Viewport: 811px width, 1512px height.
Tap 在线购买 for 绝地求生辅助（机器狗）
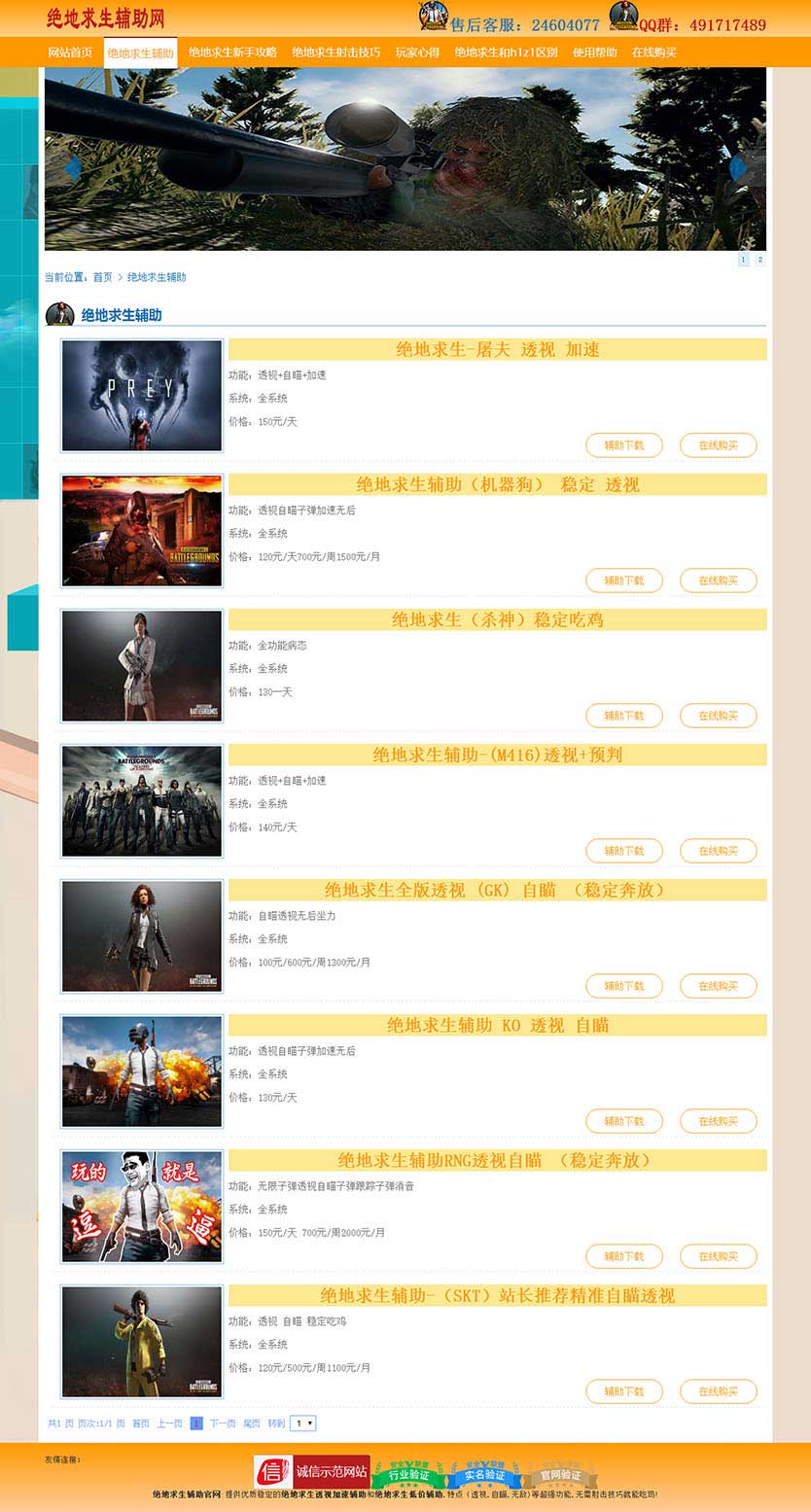[x=718, y=580]
